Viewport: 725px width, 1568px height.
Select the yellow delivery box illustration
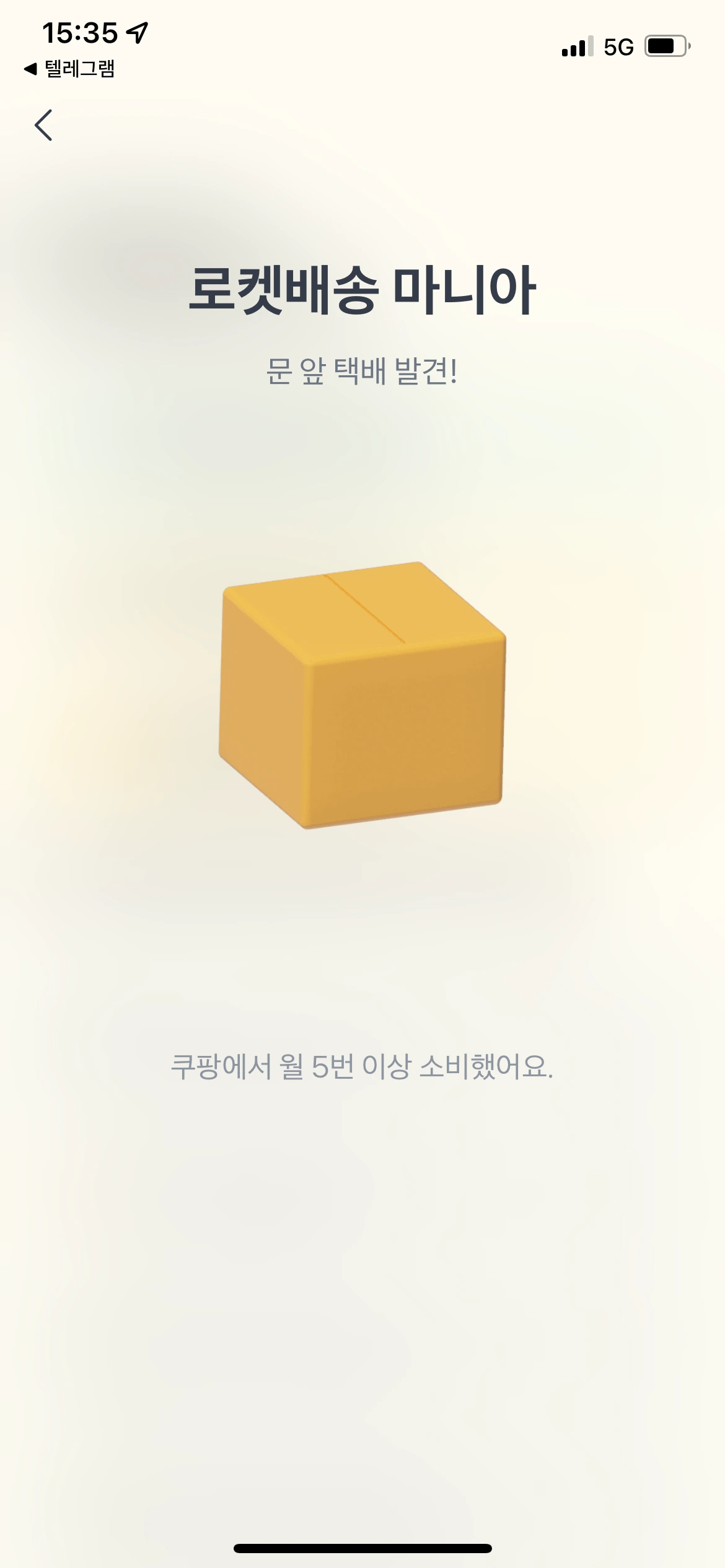362,694
